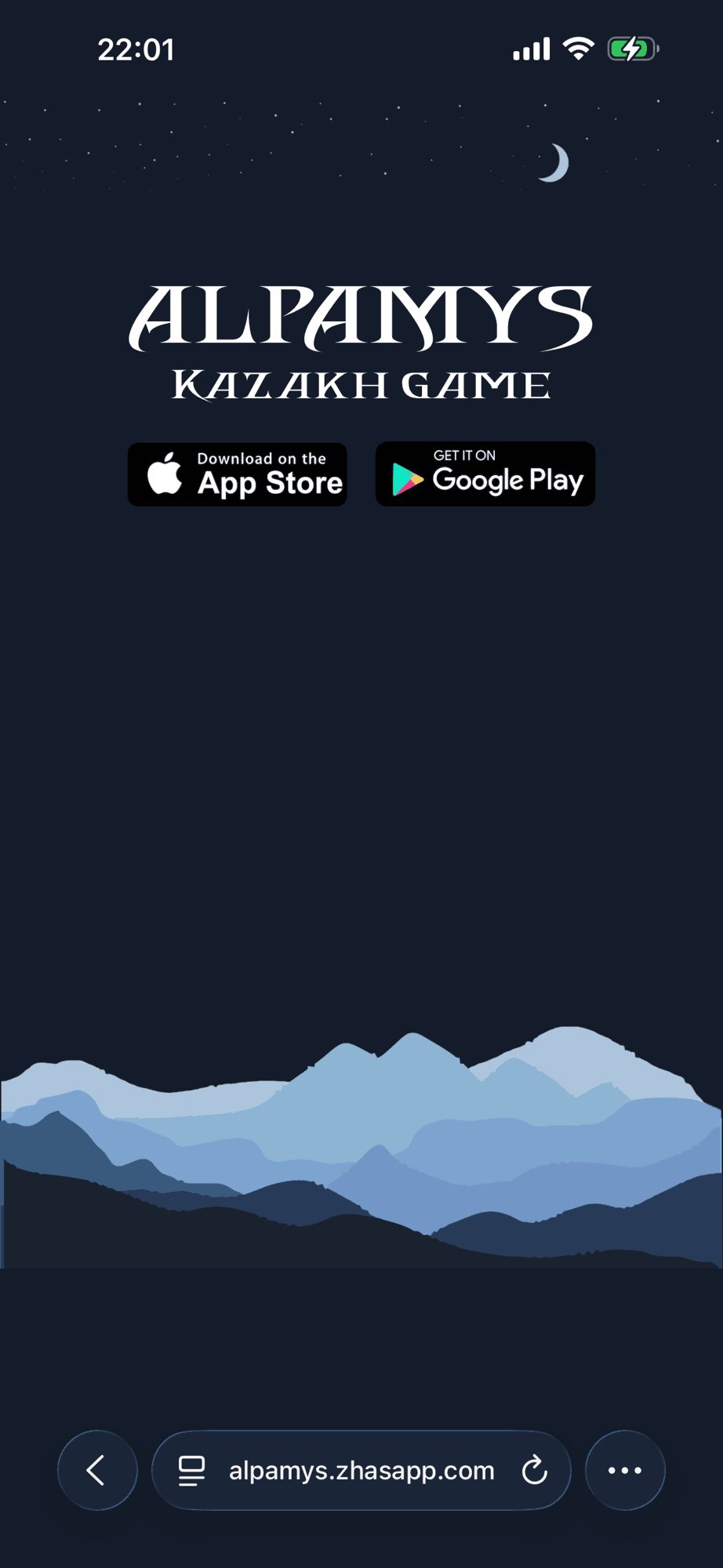Open the page settings icon in the address bar
723x1568 pixels.
191,1470
